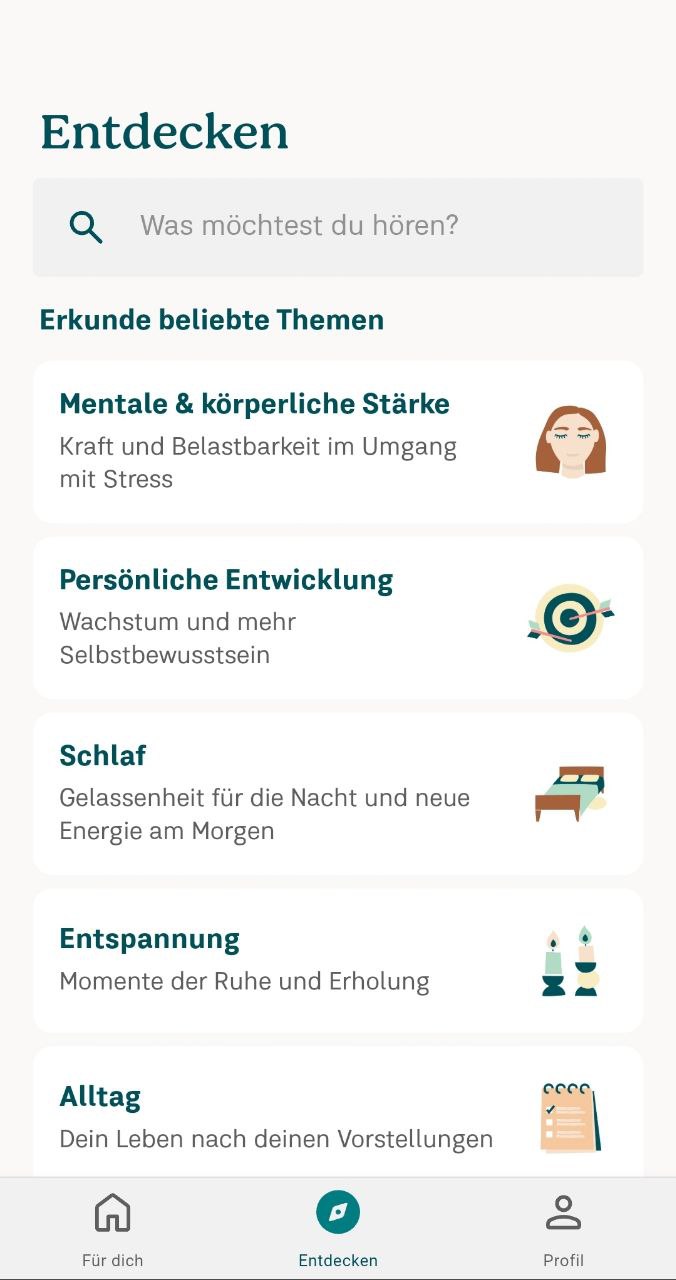Go to the Profil tab
This screenshot has height=1280, width=676.
pyautogui.click(x=563, y=1229)
